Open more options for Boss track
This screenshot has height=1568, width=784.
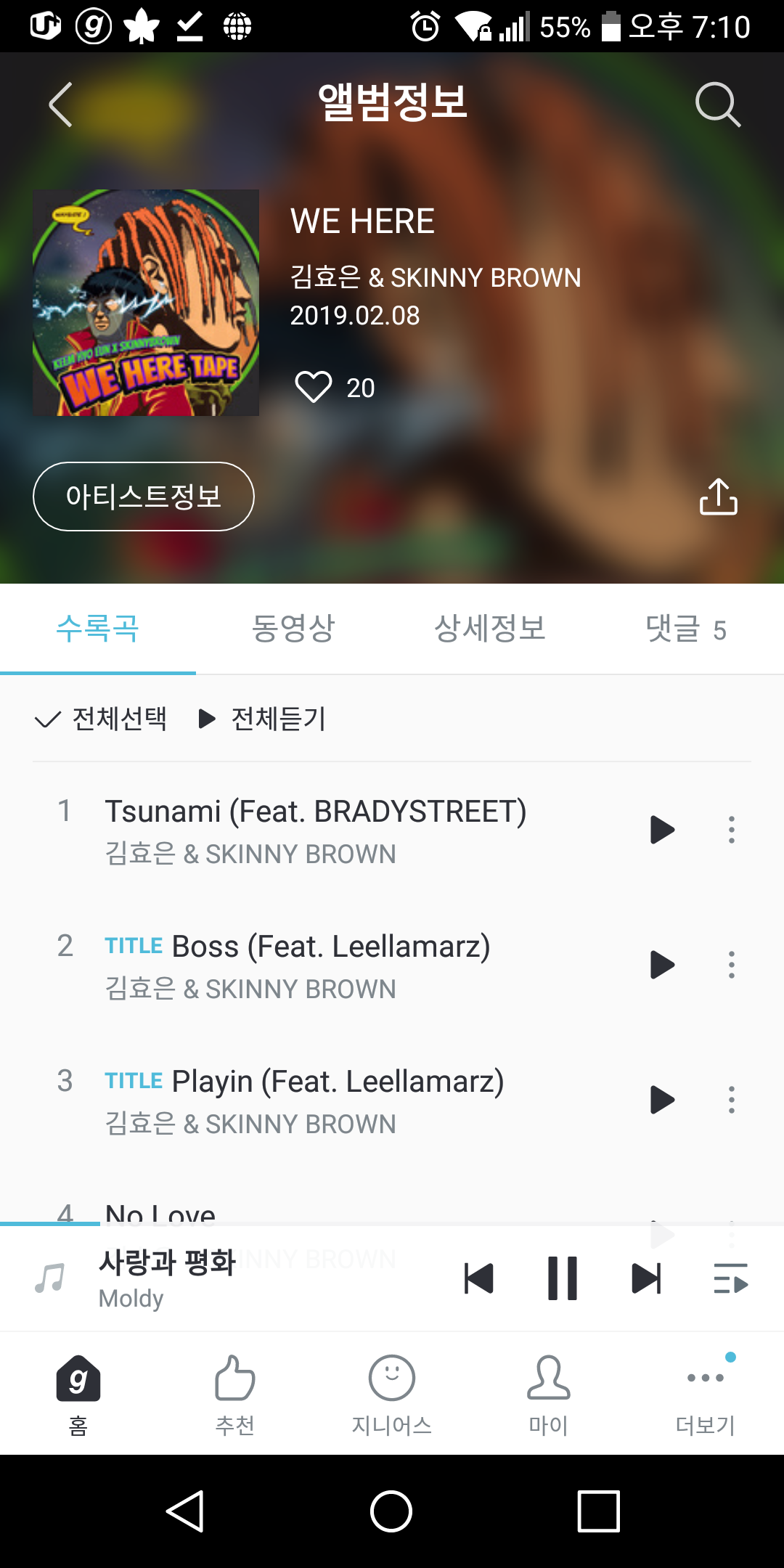(x=731, y=965)
